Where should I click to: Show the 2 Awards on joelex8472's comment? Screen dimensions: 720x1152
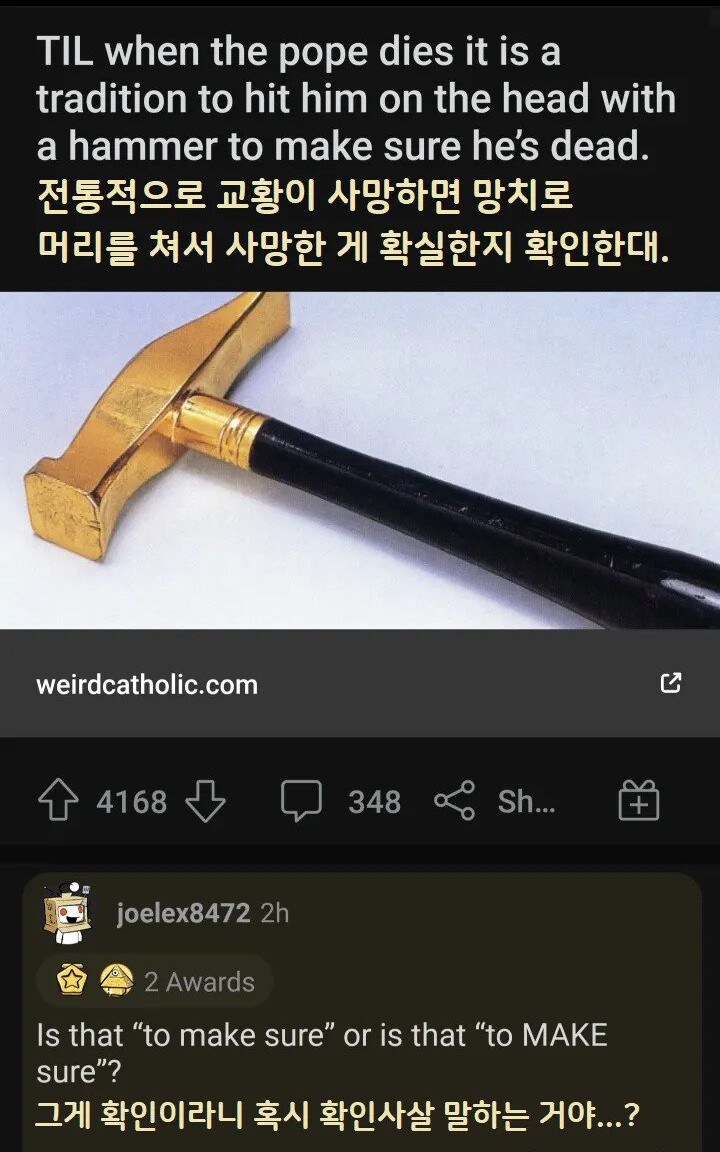(x=156, y=982)
